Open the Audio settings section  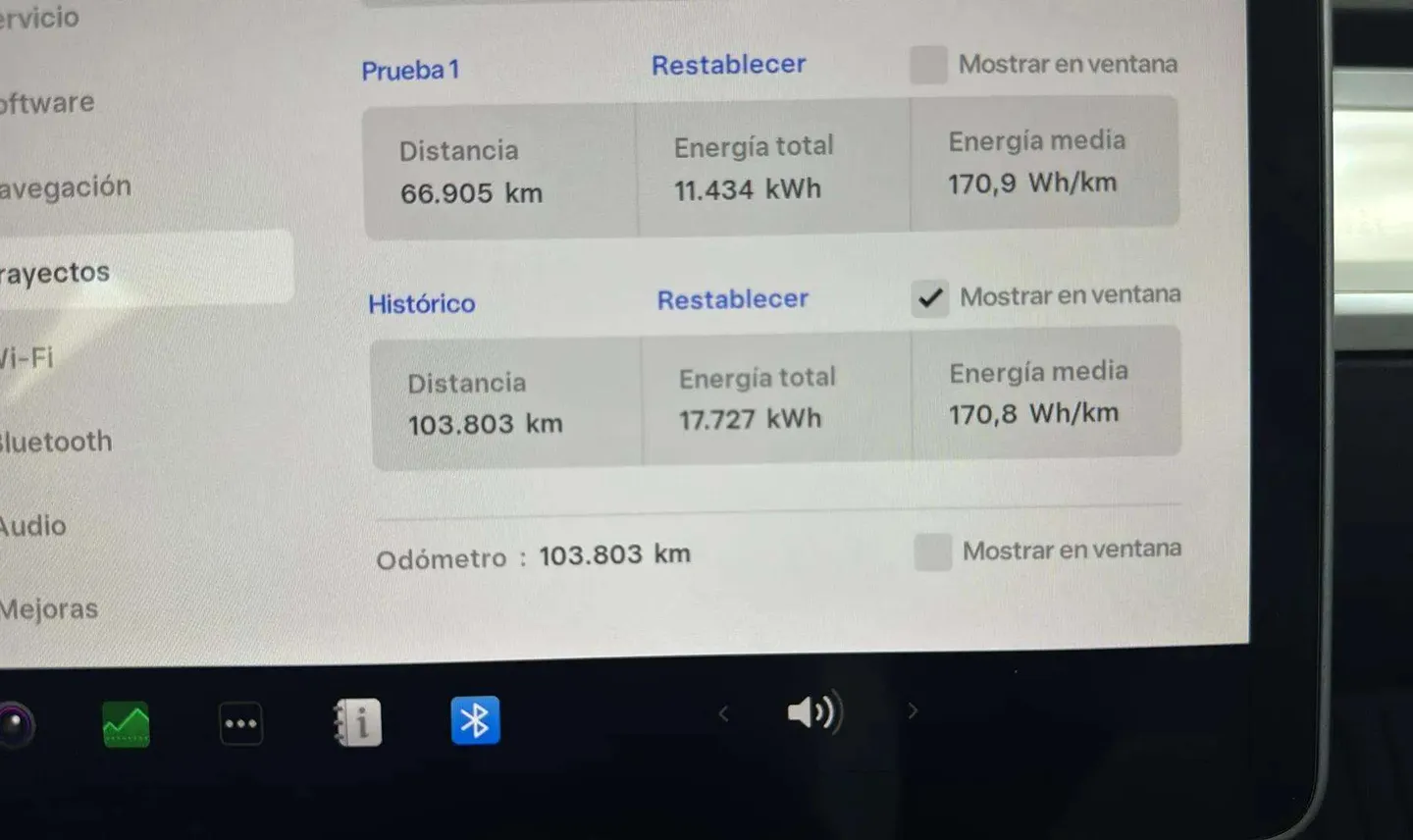(x=33, y=526)
